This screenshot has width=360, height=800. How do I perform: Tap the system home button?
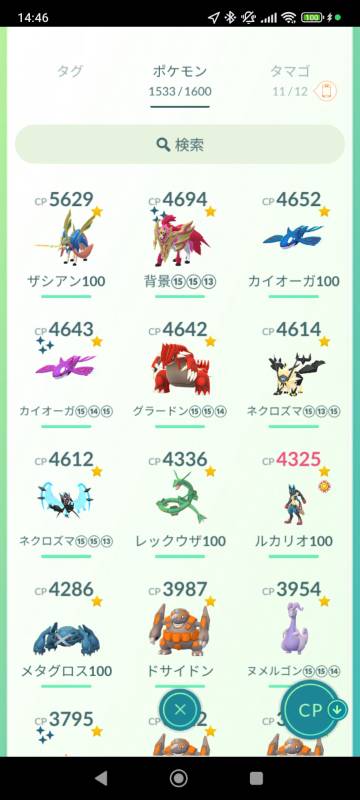178,778
